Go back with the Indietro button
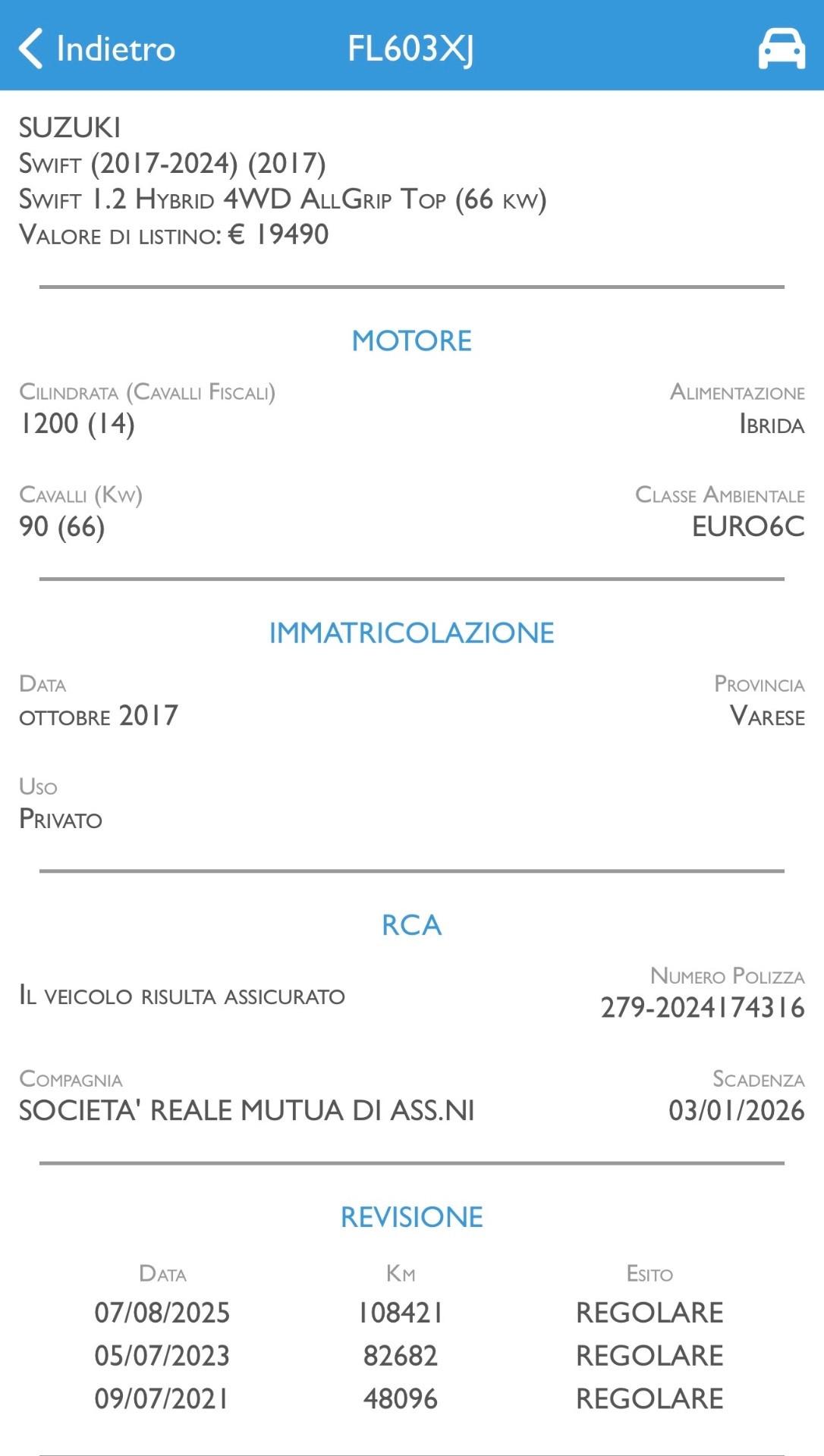This screenshot has height=1456, width=824. tap(97, 49)
